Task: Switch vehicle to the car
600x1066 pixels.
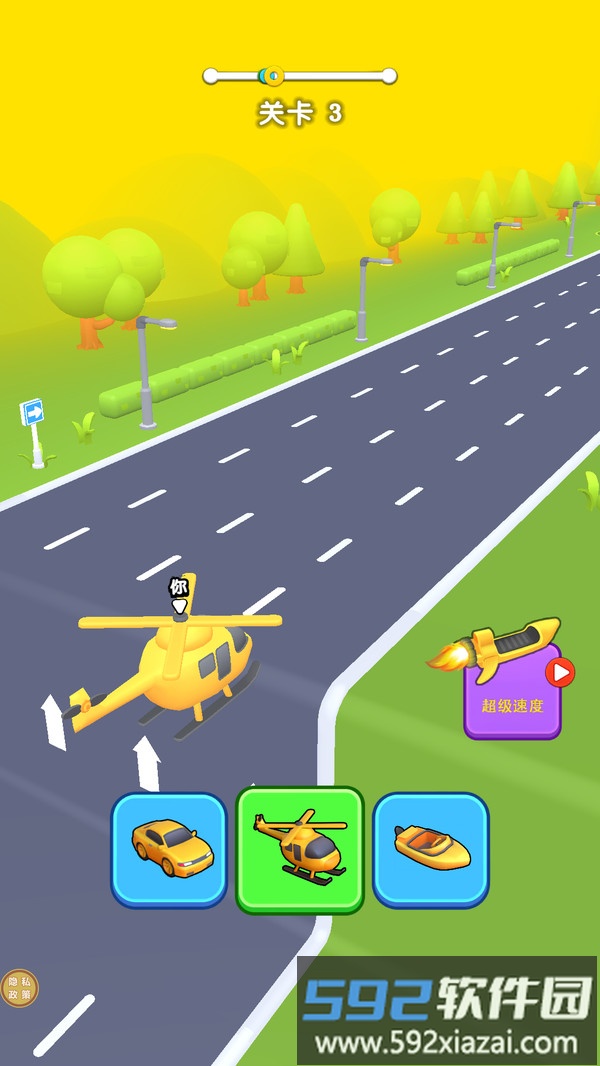Action: [x=169, y=849]
